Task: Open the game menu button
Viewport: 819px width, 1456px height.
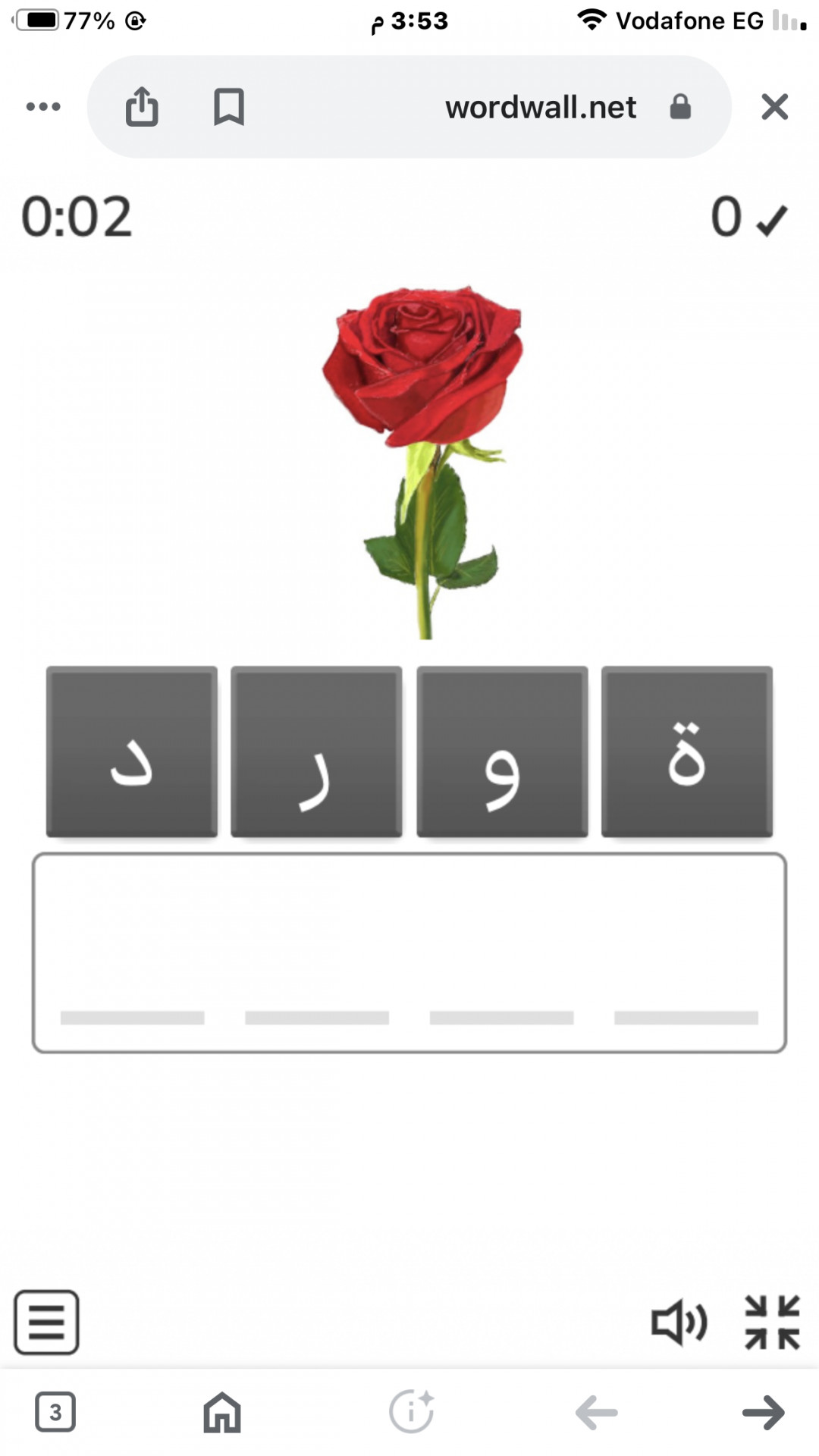Action: click(46, 1323)
